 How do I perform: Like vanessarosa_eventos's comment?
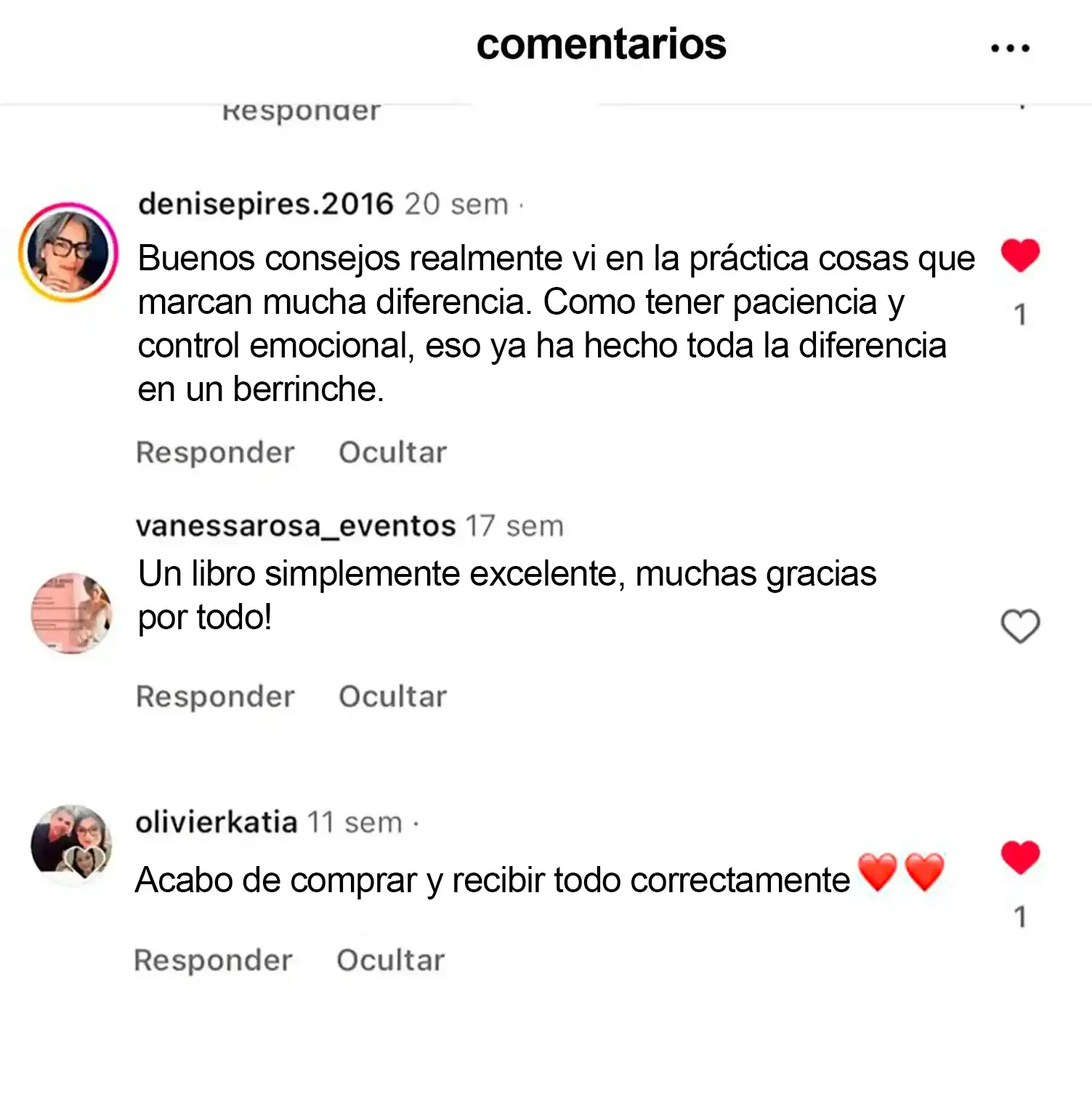tap(1020, 626)
